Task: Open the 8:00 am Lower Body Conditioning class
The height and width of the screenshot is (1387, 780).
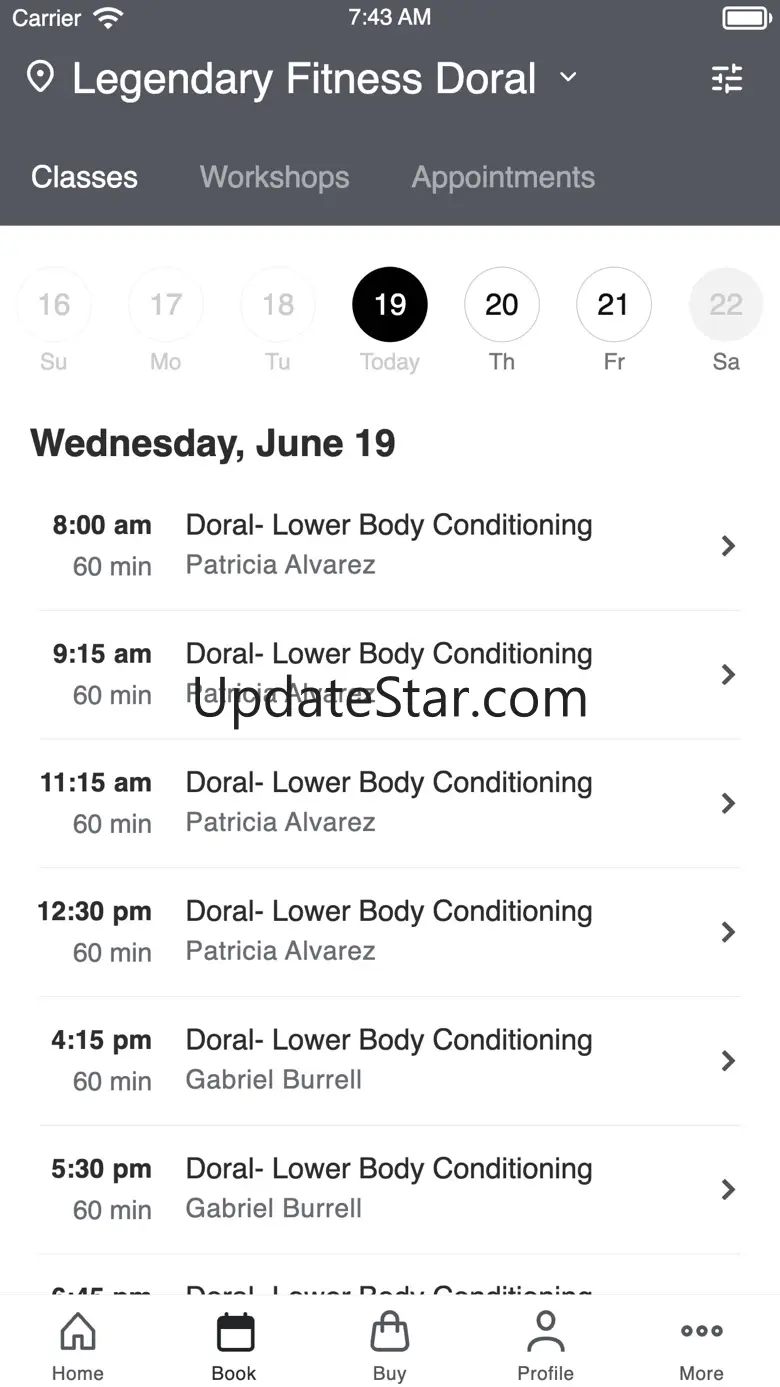Action: (x=390, y=545)
